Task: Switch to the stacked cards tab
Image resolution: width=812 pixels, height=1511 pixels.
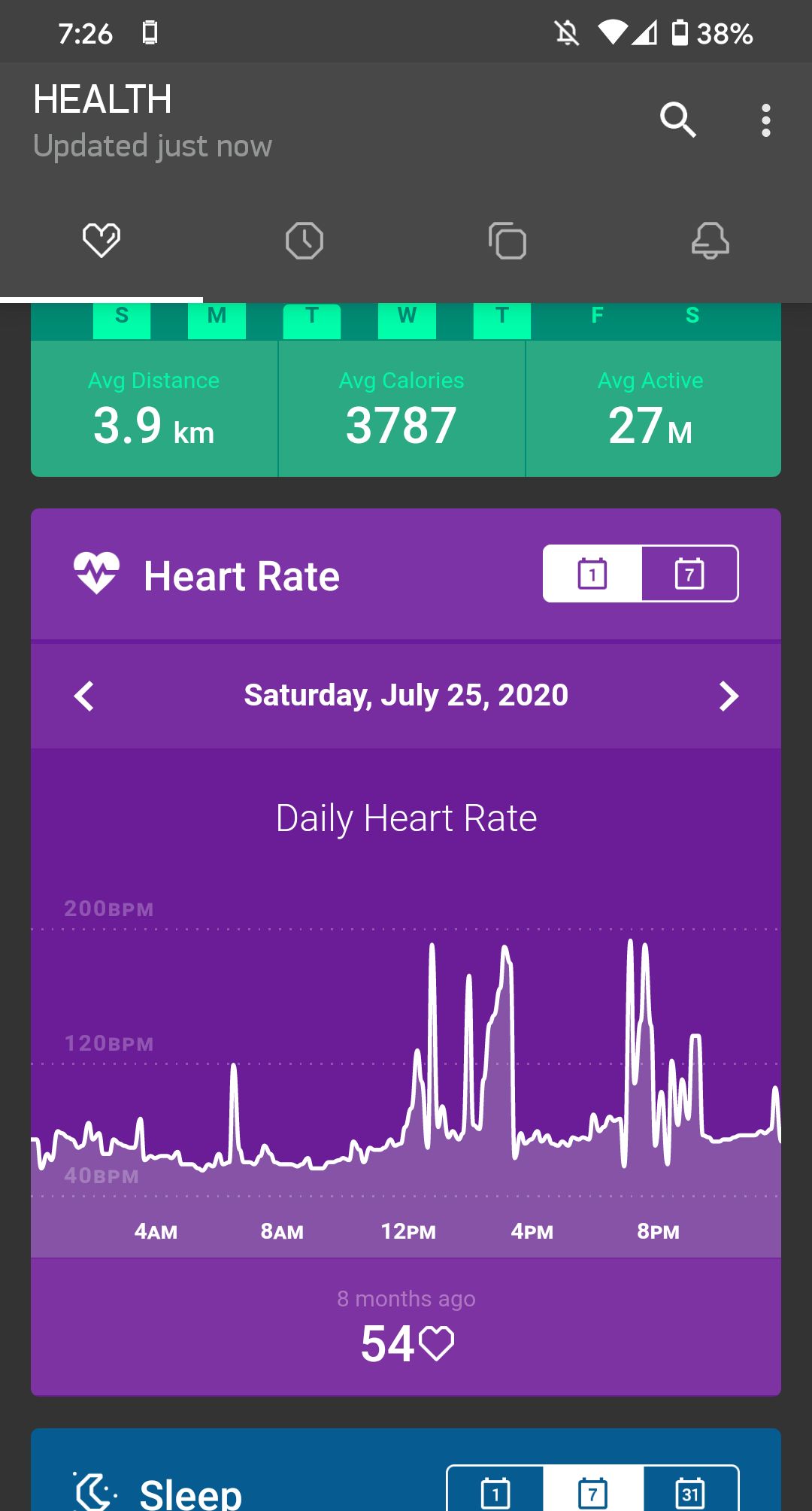Action: 507,241
